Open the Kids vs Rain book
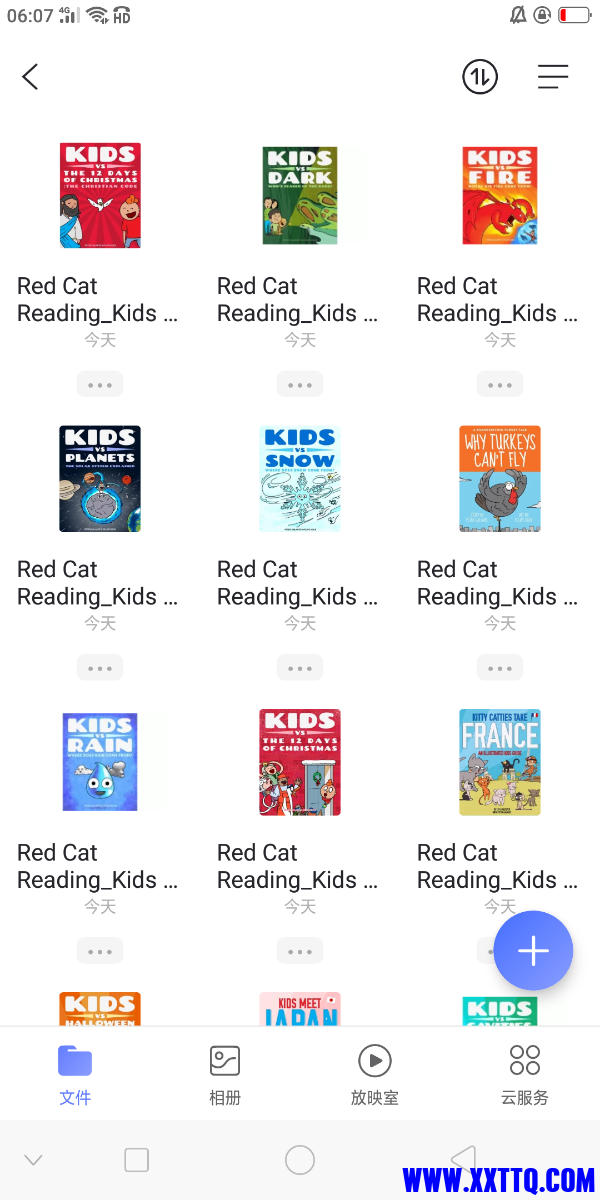 (100, 762)
